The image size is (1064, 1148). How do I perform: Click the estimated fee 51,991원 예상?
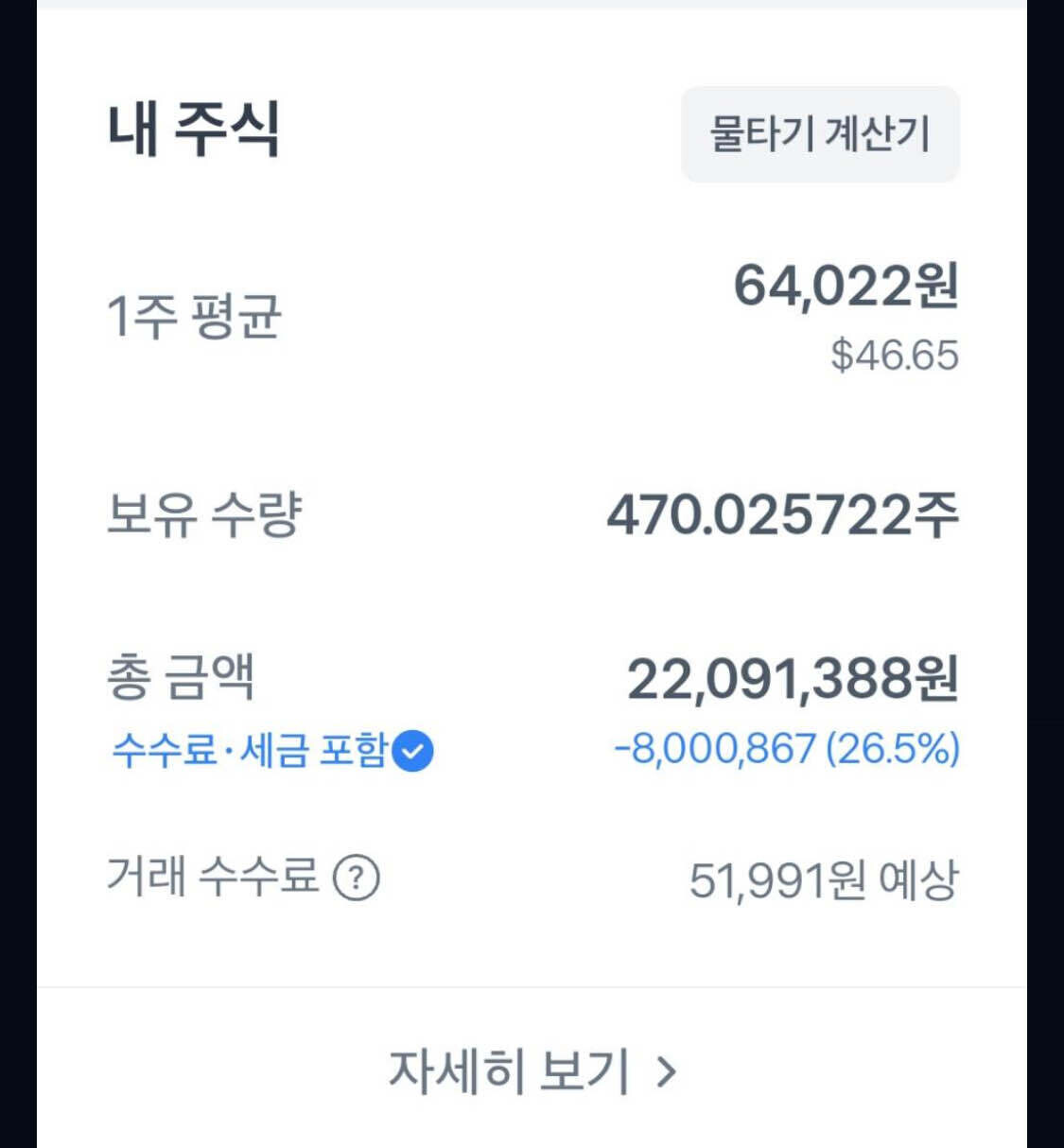tap(825, 879)
